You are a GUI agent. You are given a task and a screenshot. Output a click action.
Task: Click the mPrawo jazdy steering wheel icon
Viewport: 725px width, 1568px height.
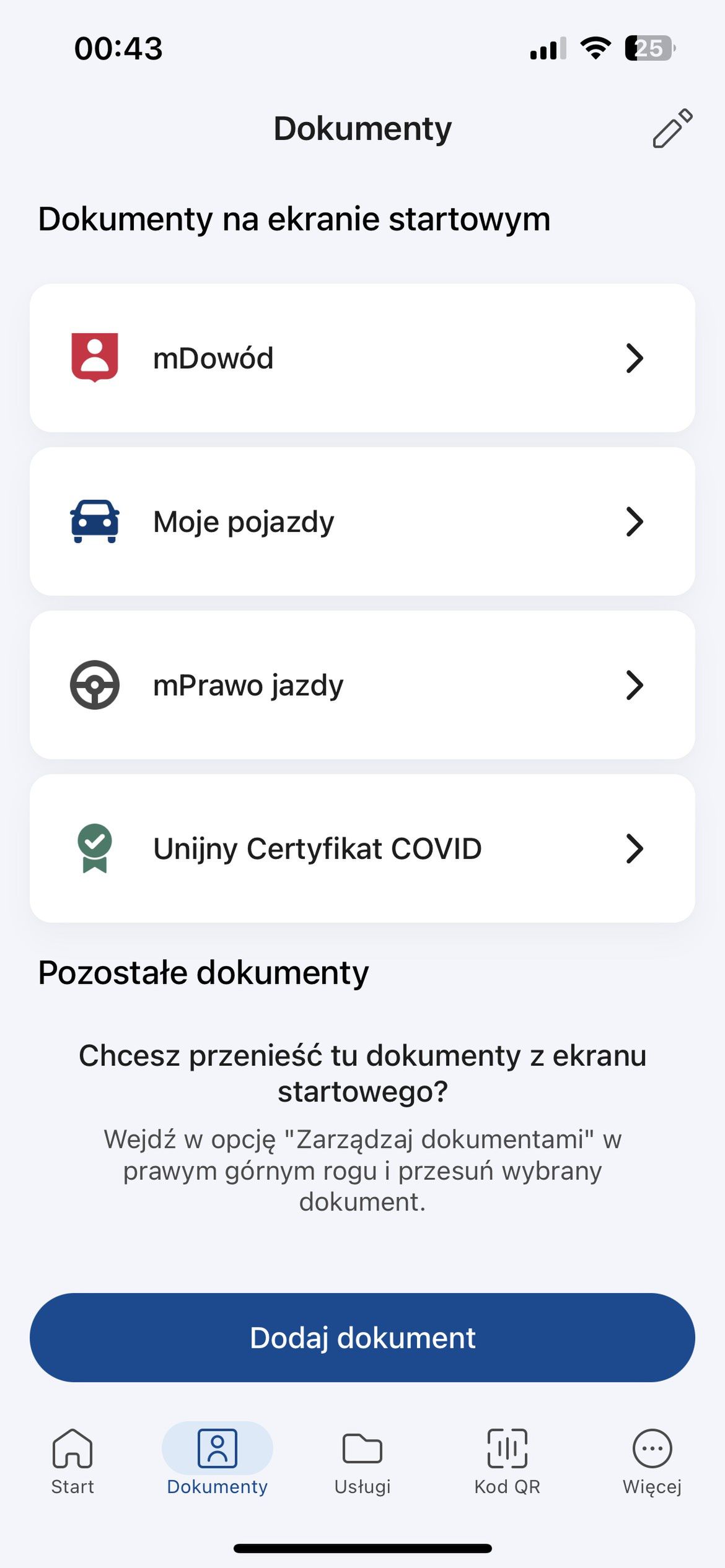(x=95, y=684)
